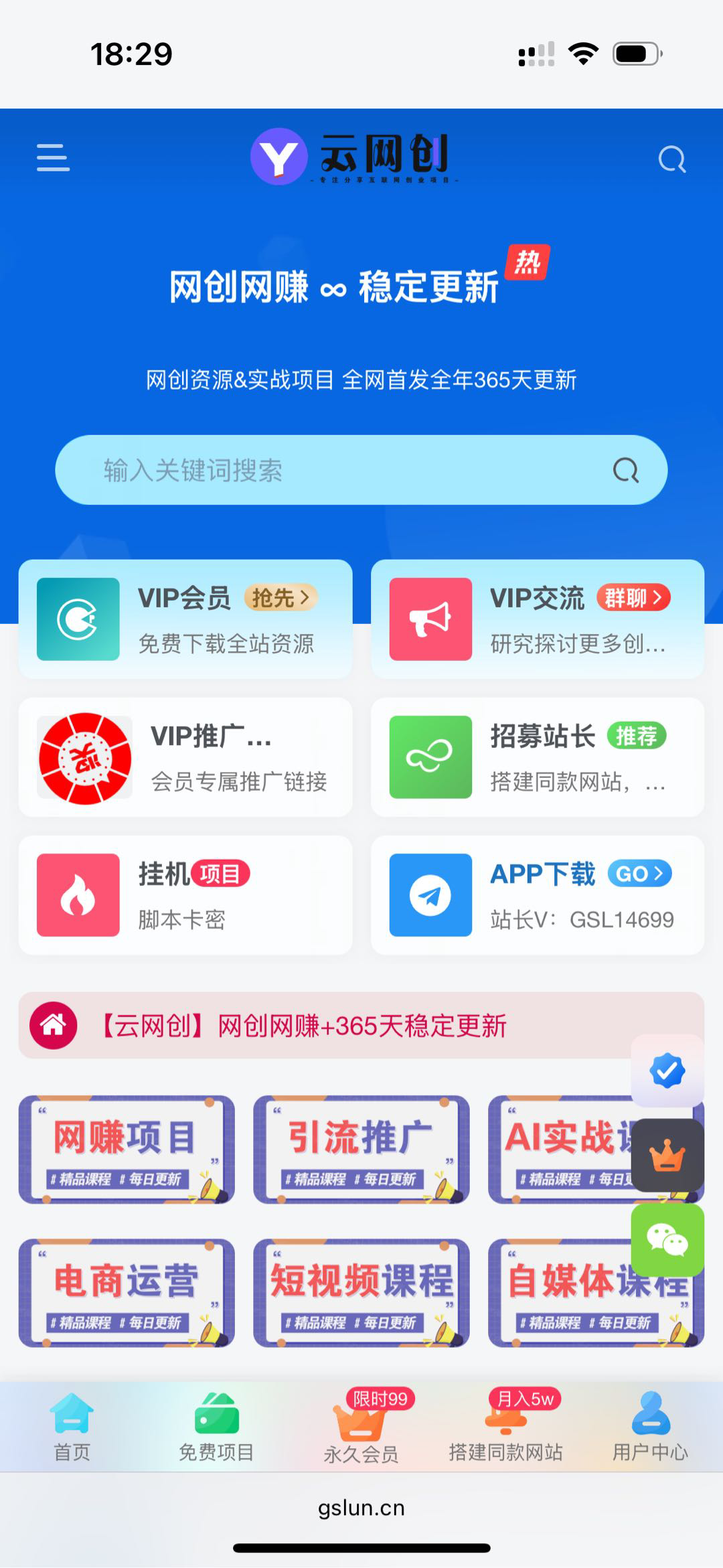Open the VIP推广 promotion link card
Screen dimensions: 723x1568
[185, 757]
